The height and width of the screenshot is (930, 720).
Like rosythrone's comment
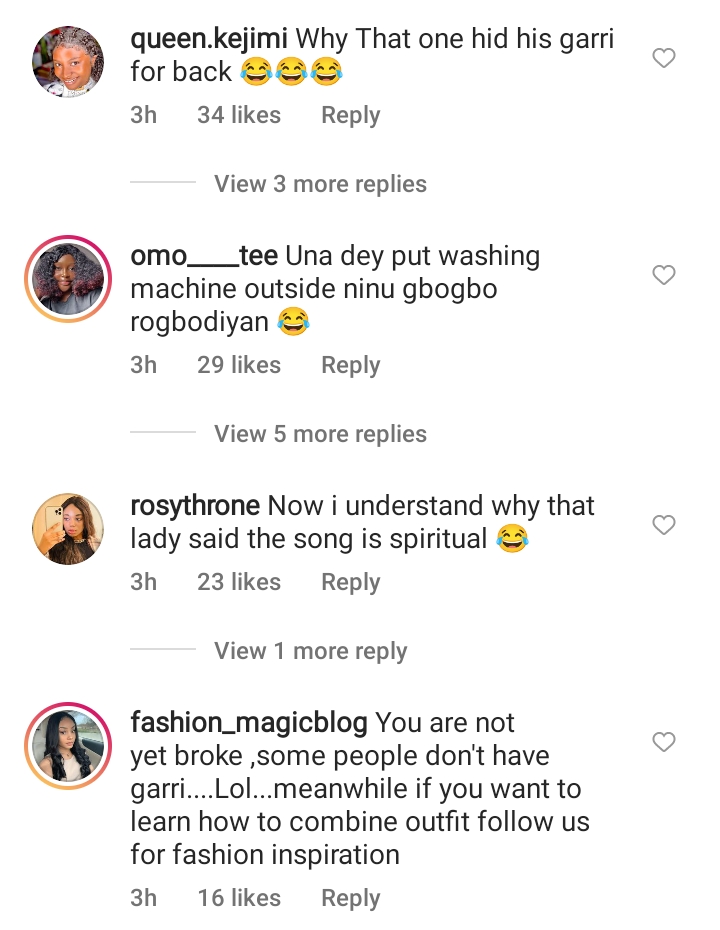pyautogui.click(x=664, y=525)
